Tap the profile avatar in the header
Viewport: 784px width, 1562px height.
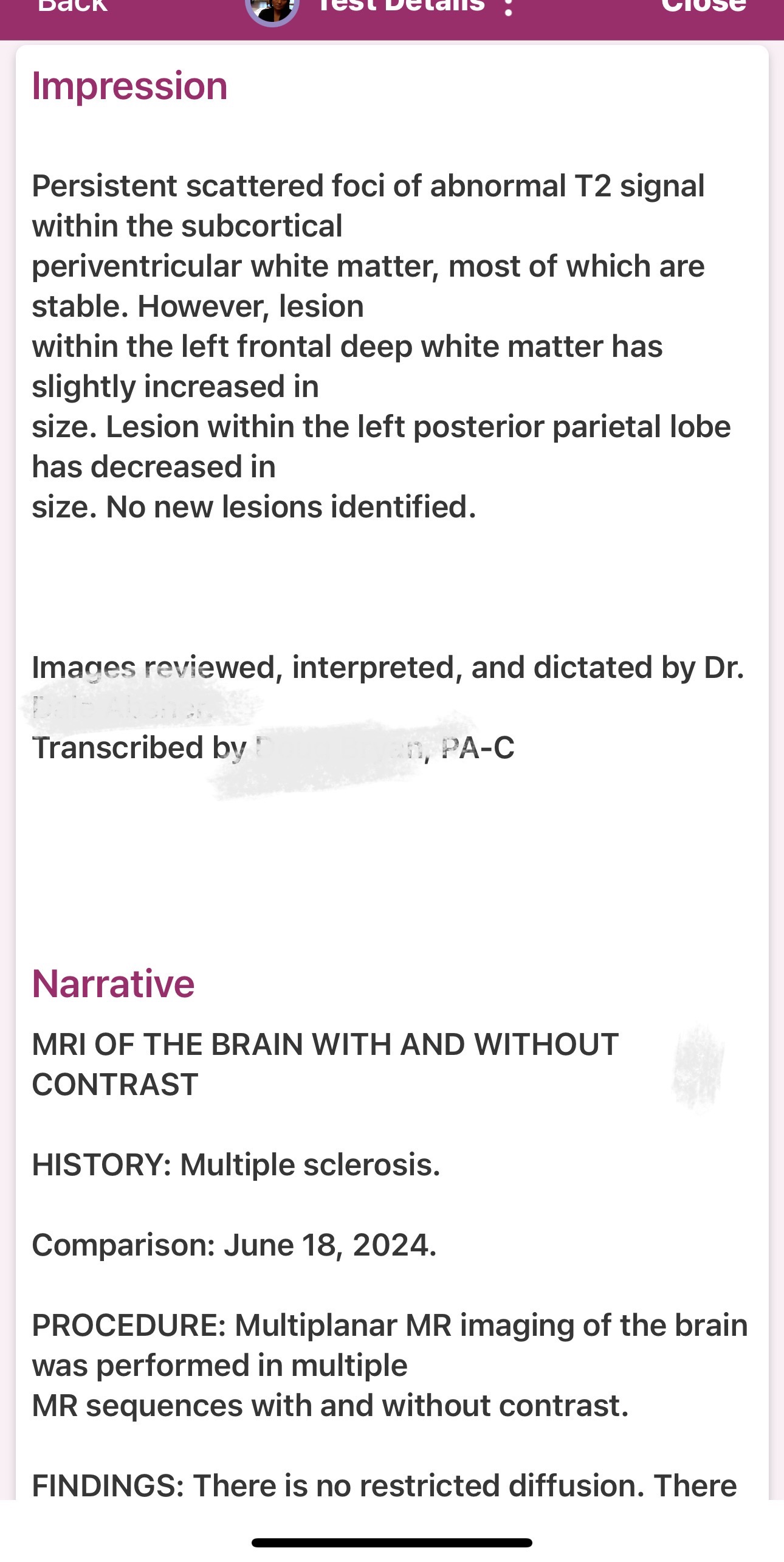tap(272, 10)
